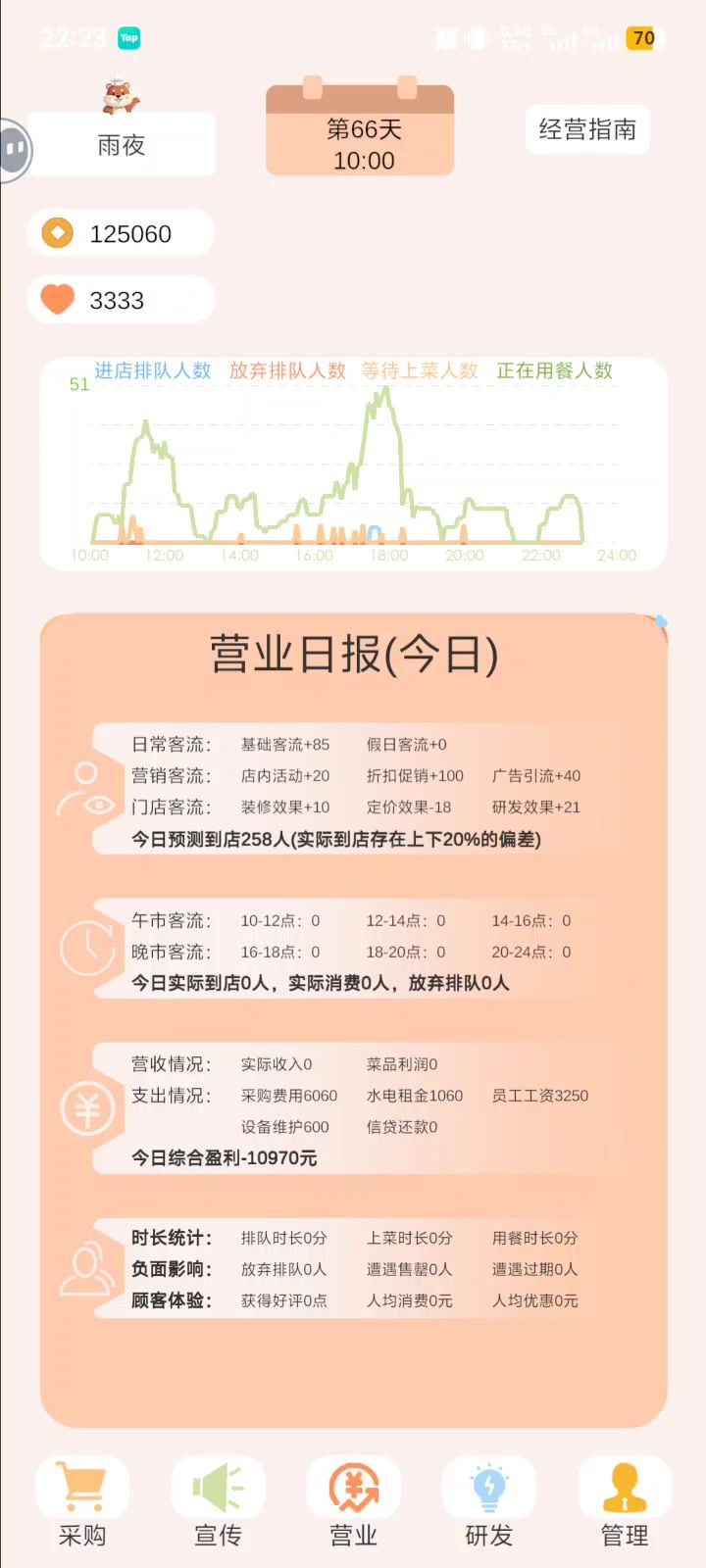
Task: Open the 营业 tab
Action: click(353, 1502)
